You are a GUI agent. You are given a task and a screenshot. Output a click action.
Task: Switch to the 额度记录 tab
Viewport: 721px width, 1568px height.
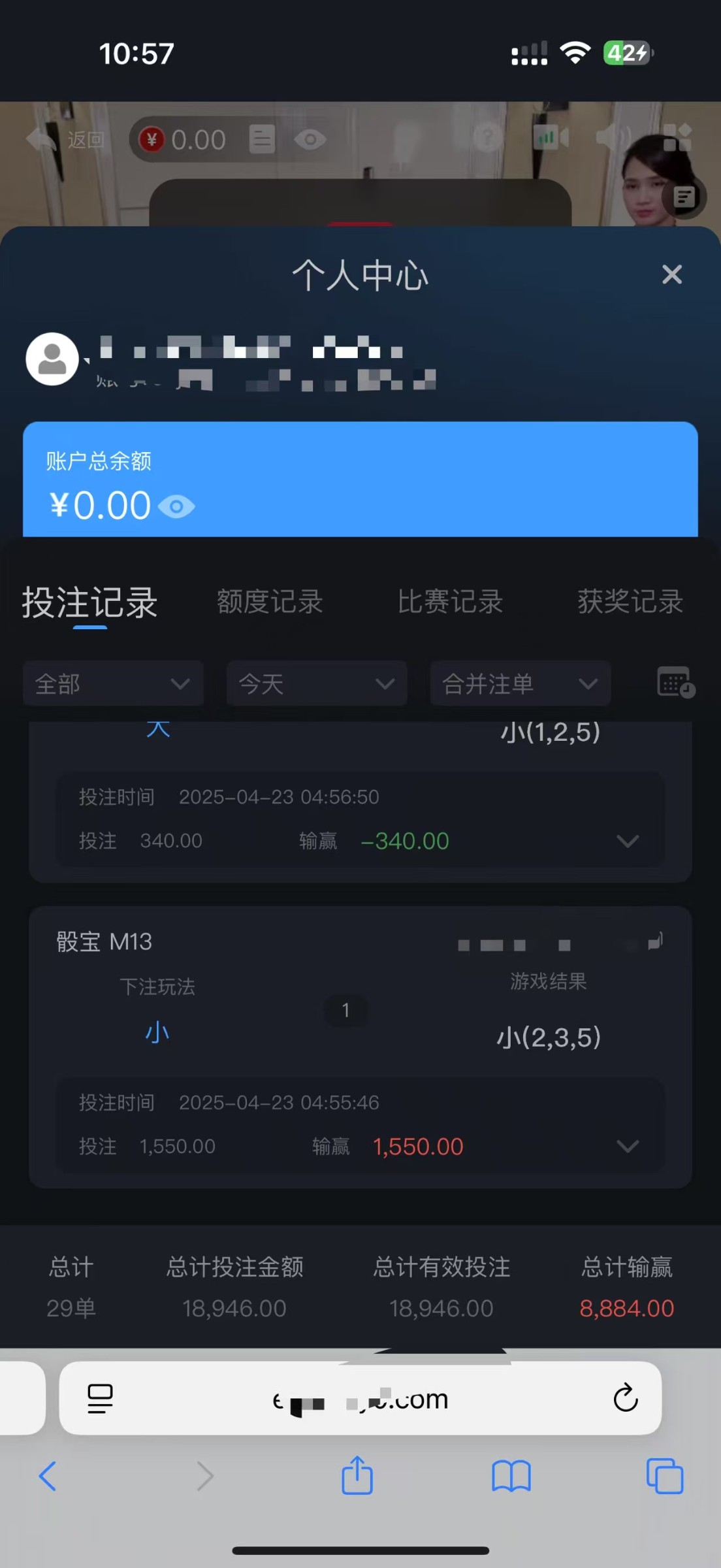point(270,602)
